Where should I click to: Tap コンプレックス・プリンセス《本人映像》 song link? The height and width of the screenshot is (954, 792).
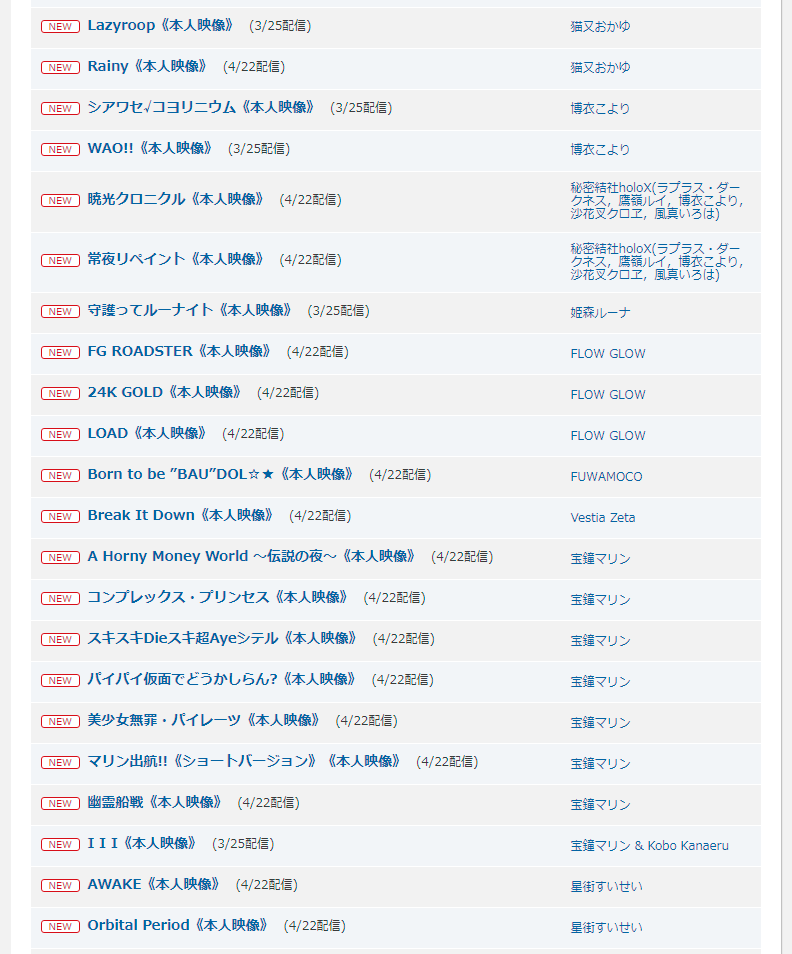[218, 597]
